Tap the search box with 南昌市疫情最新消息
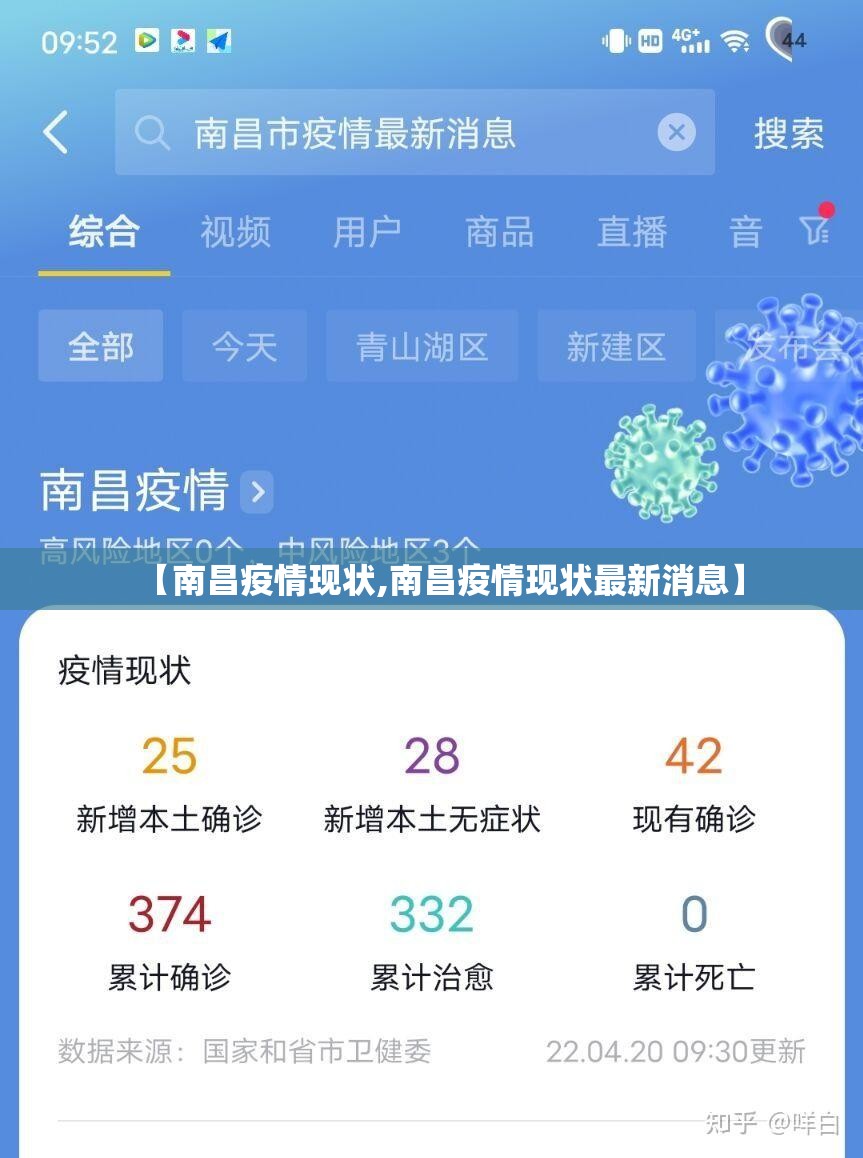This screenshot has height=1158, width=863. click(x=400, y=133)
